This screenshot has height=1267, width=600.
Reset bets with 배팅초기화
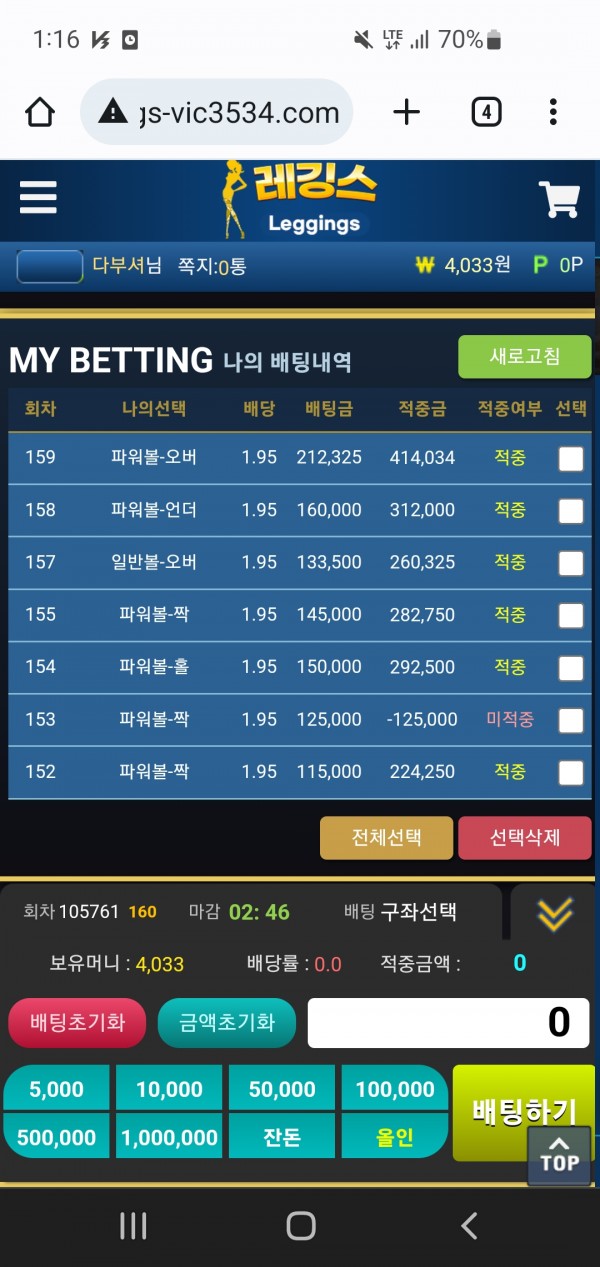tap(77, 1023)
